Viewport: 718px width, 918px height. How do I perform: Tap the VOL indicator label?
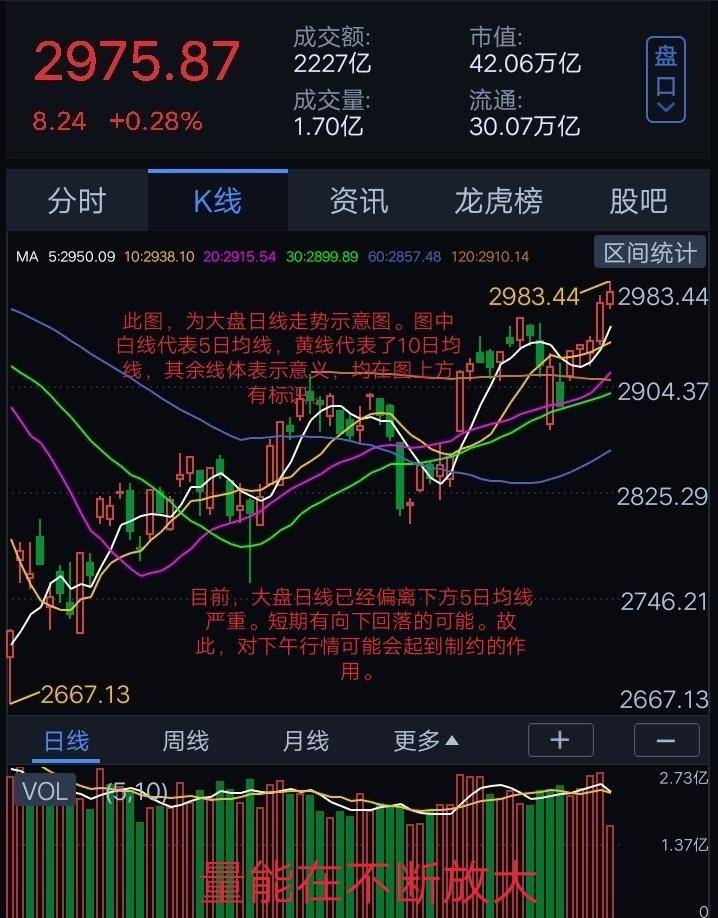[45, 791]
